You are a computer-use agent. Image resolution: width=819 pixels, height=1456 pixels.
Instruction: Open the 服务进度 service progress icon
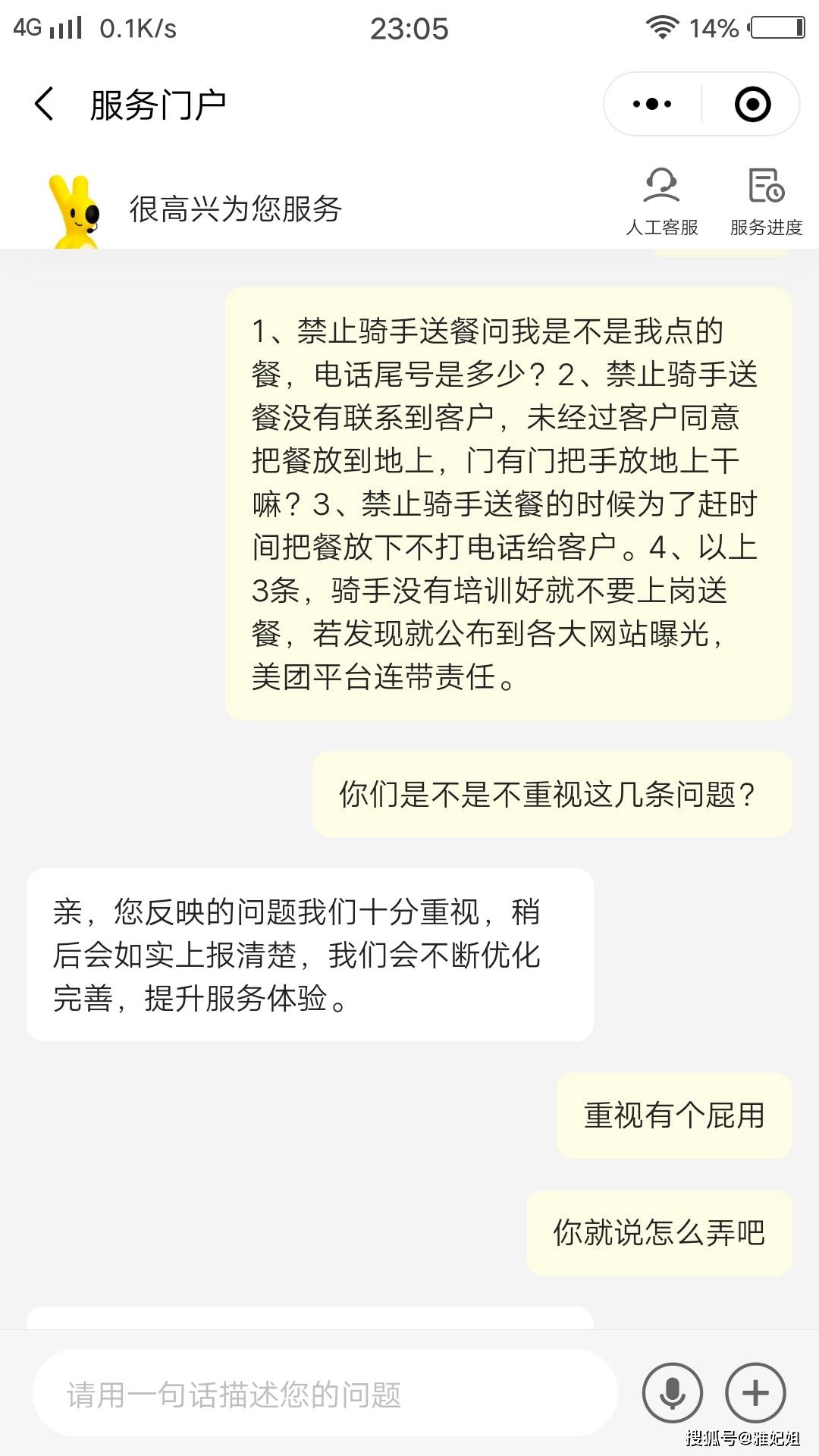(764, 197)
